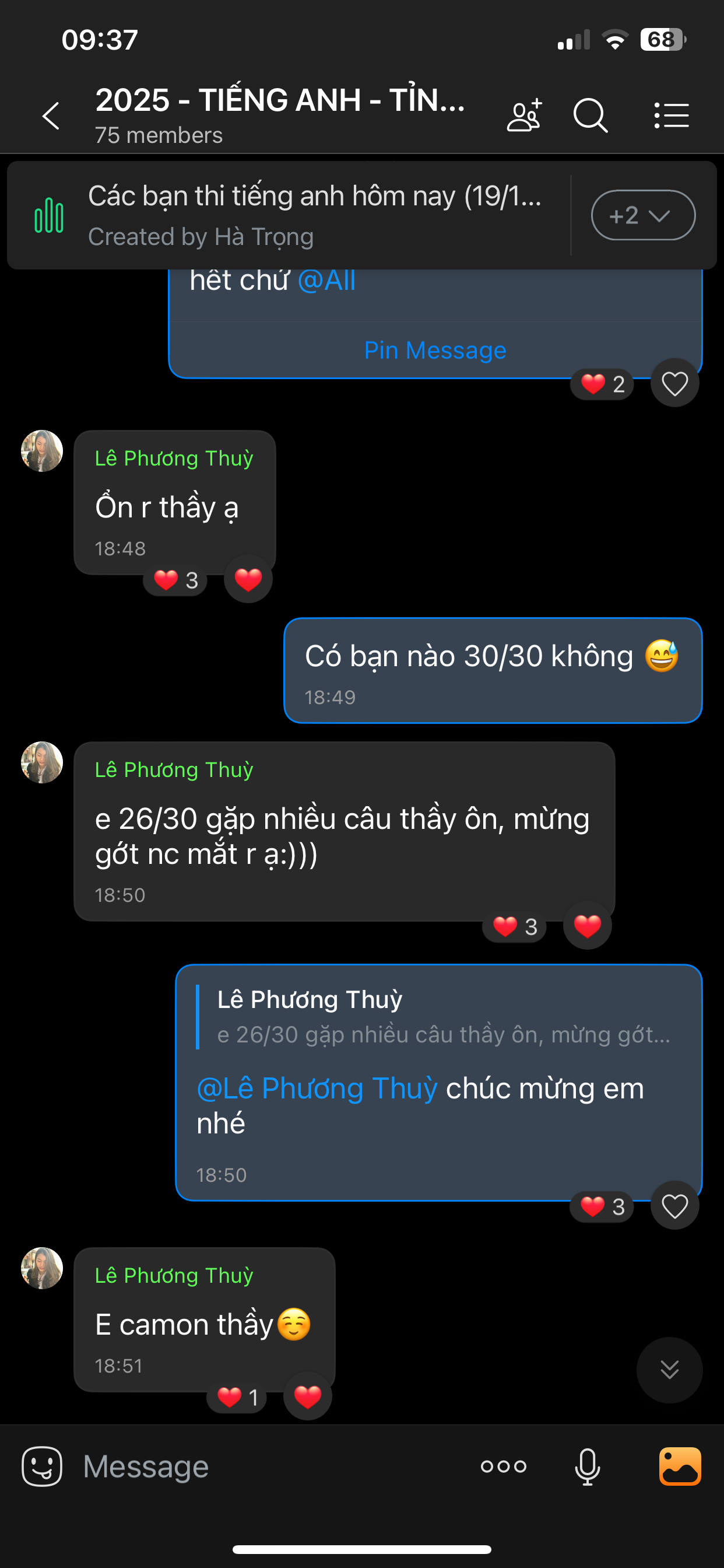This screenshot has height=1568, width=724.
Task: Open the quoted Lê Phương Thuỳ message
Action: 438,1017
